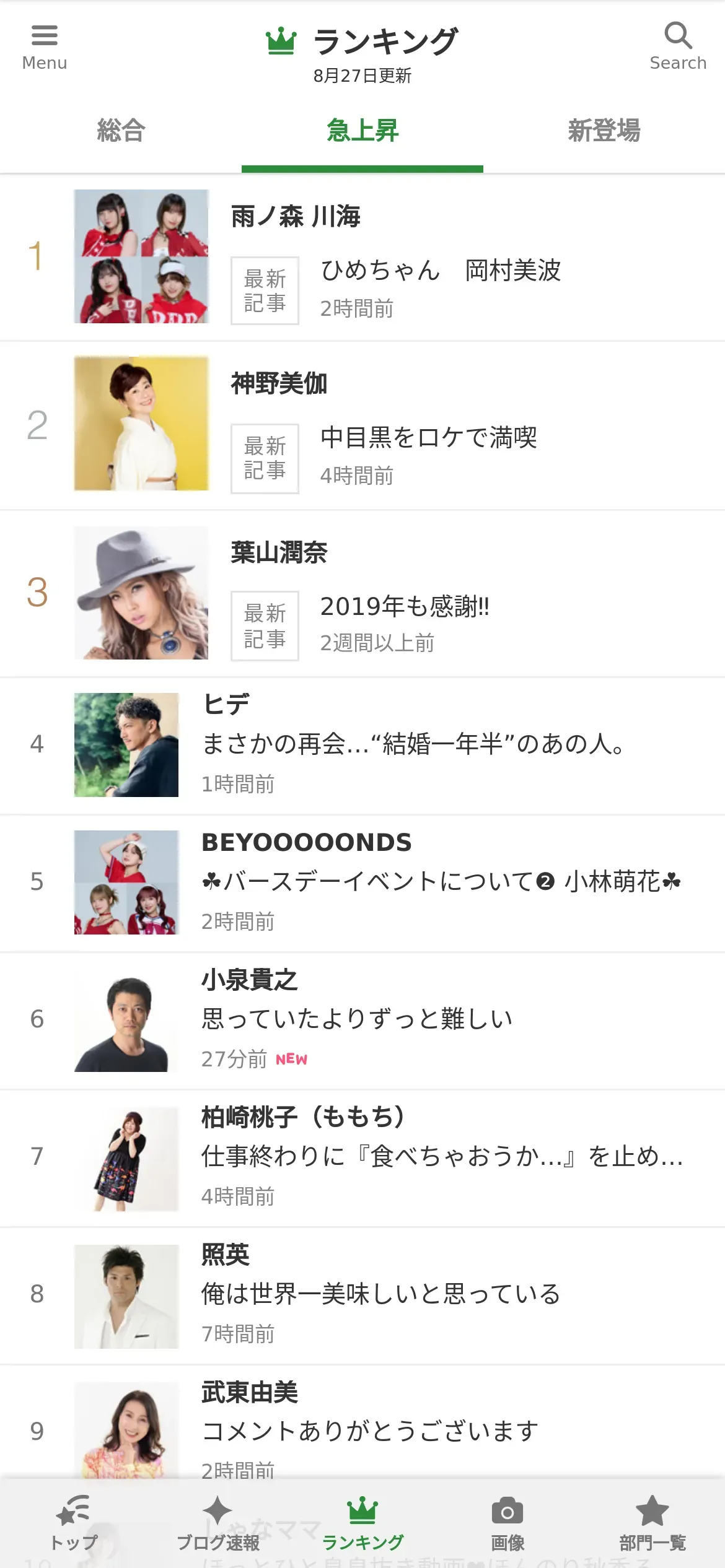The image size is (725, 1568).
Task: Open 葉山潤奈 ranking entry
Action: [362, 593]
